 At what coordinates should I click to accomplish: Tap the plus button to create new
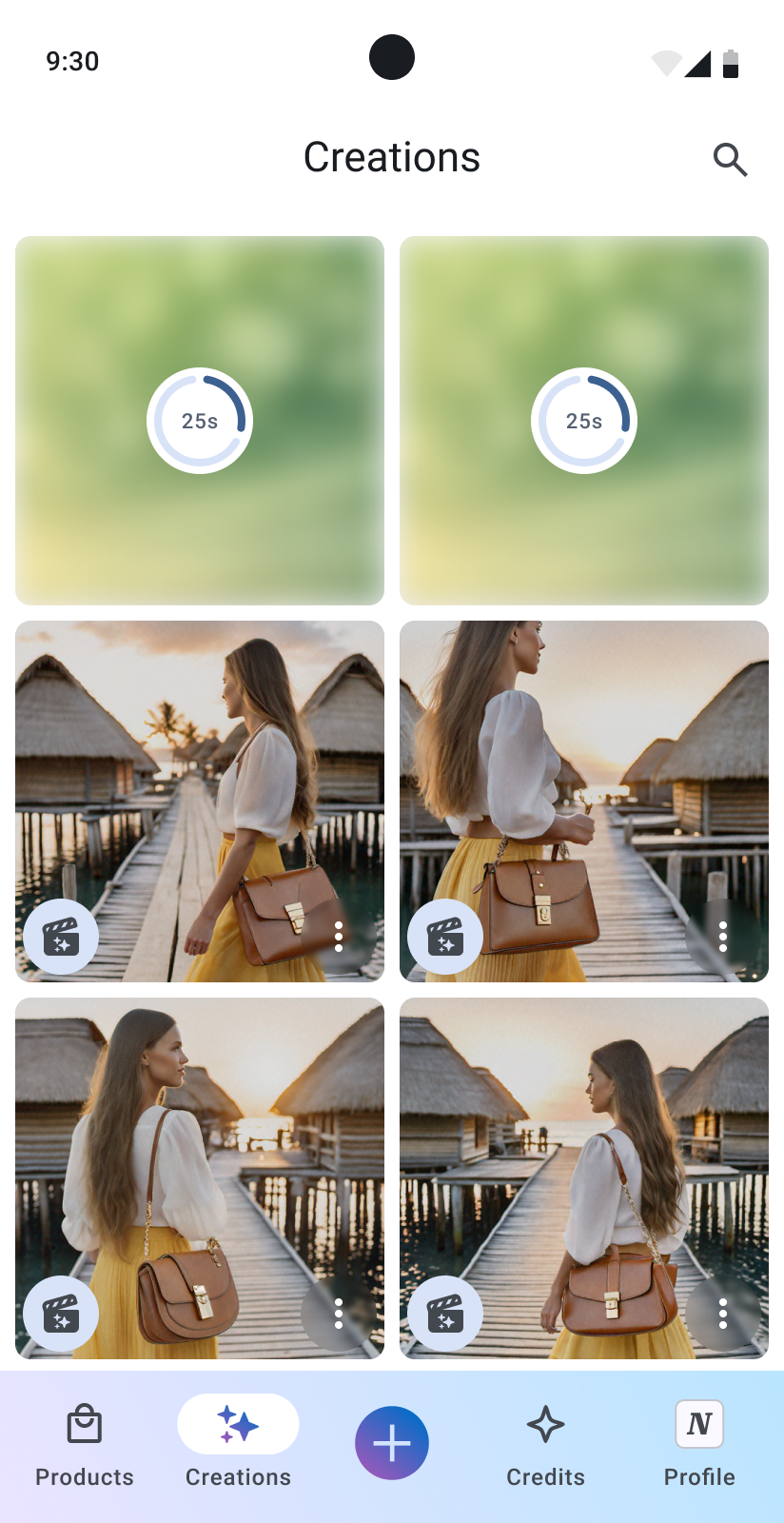(392, 1443)
